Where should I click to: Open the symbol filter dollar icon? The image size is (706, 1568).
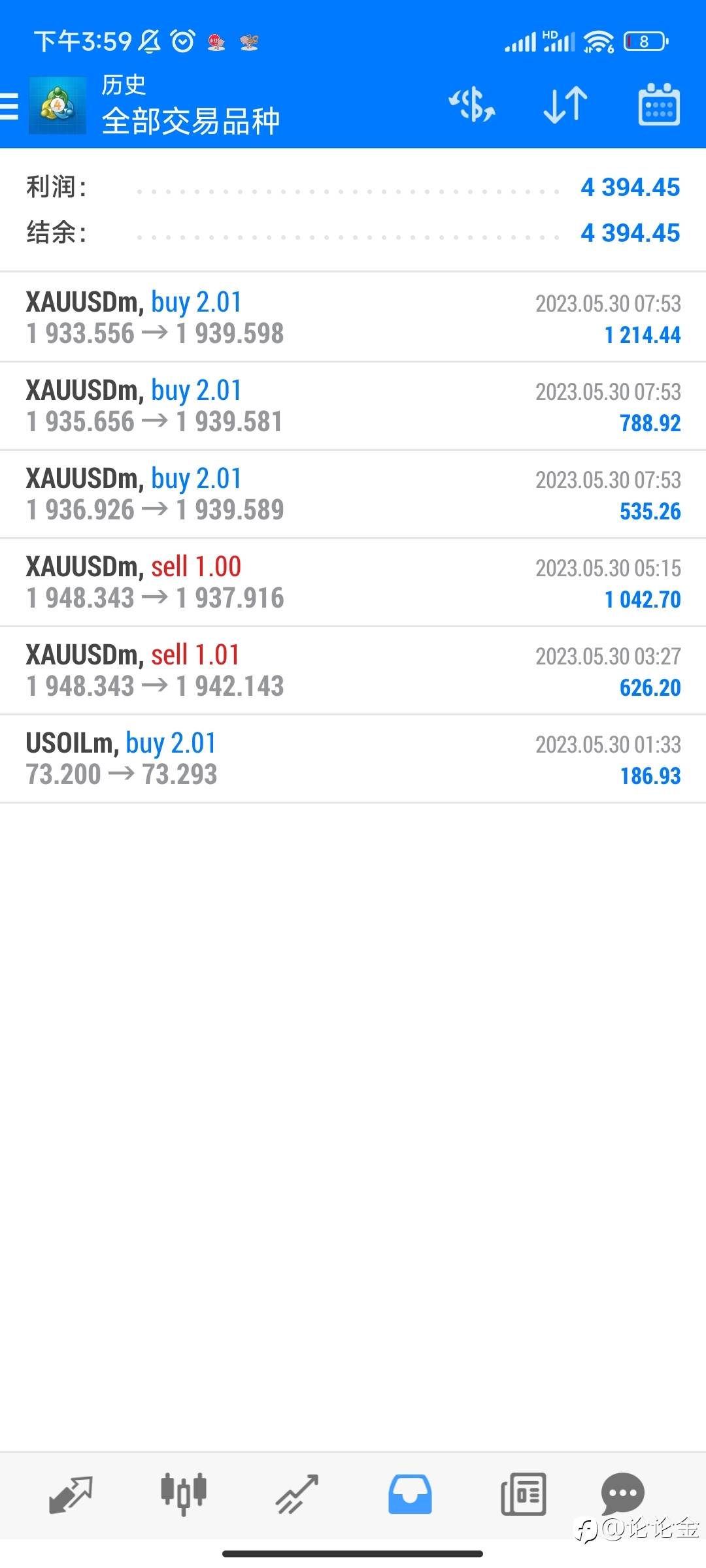[x=471, y=105]
